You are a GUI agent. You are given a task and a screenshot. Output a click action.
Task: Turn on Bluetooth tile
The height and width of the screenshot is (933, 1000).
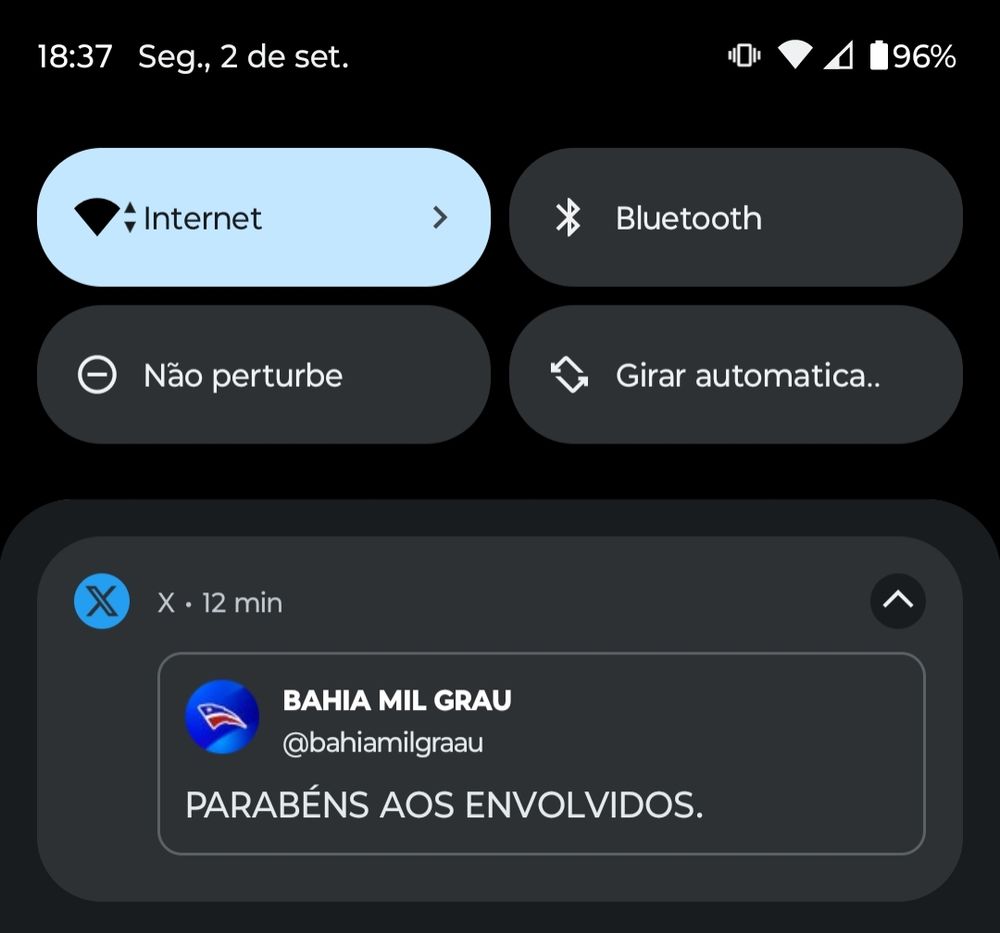click(x=735, y=218)
